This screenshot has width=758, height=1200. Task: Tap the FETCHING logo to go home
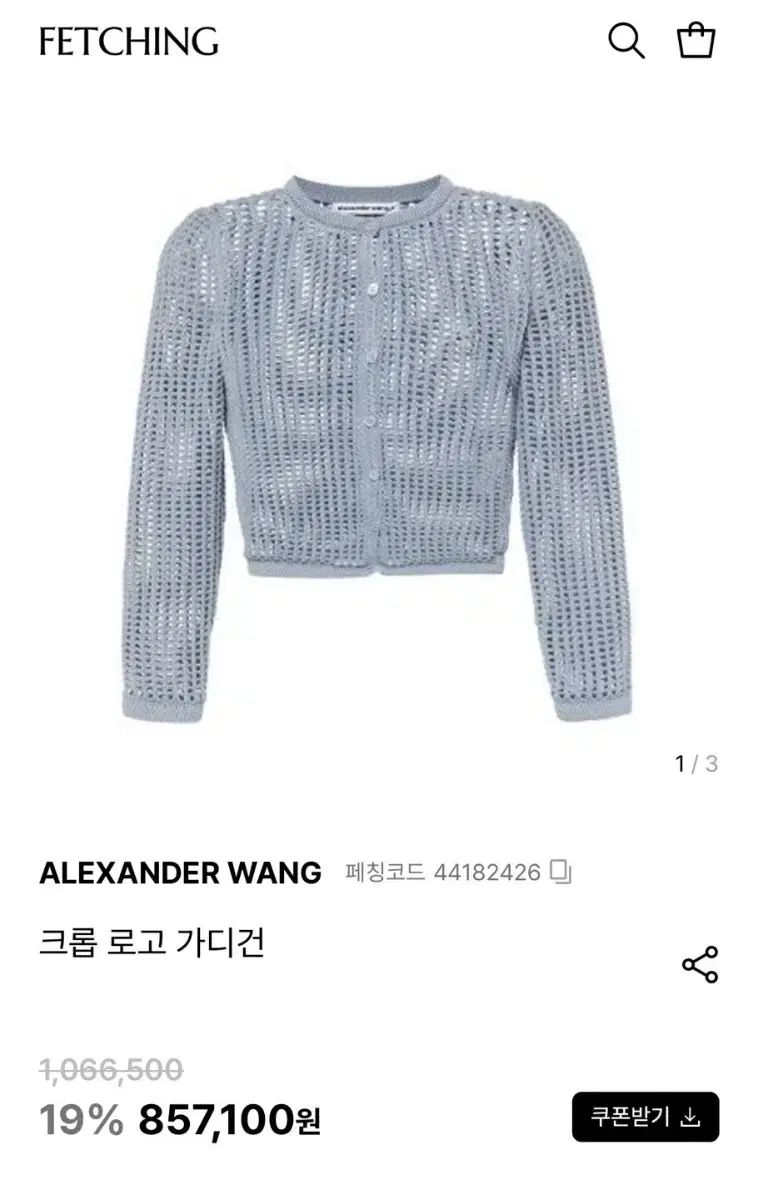tap(129, 41)
